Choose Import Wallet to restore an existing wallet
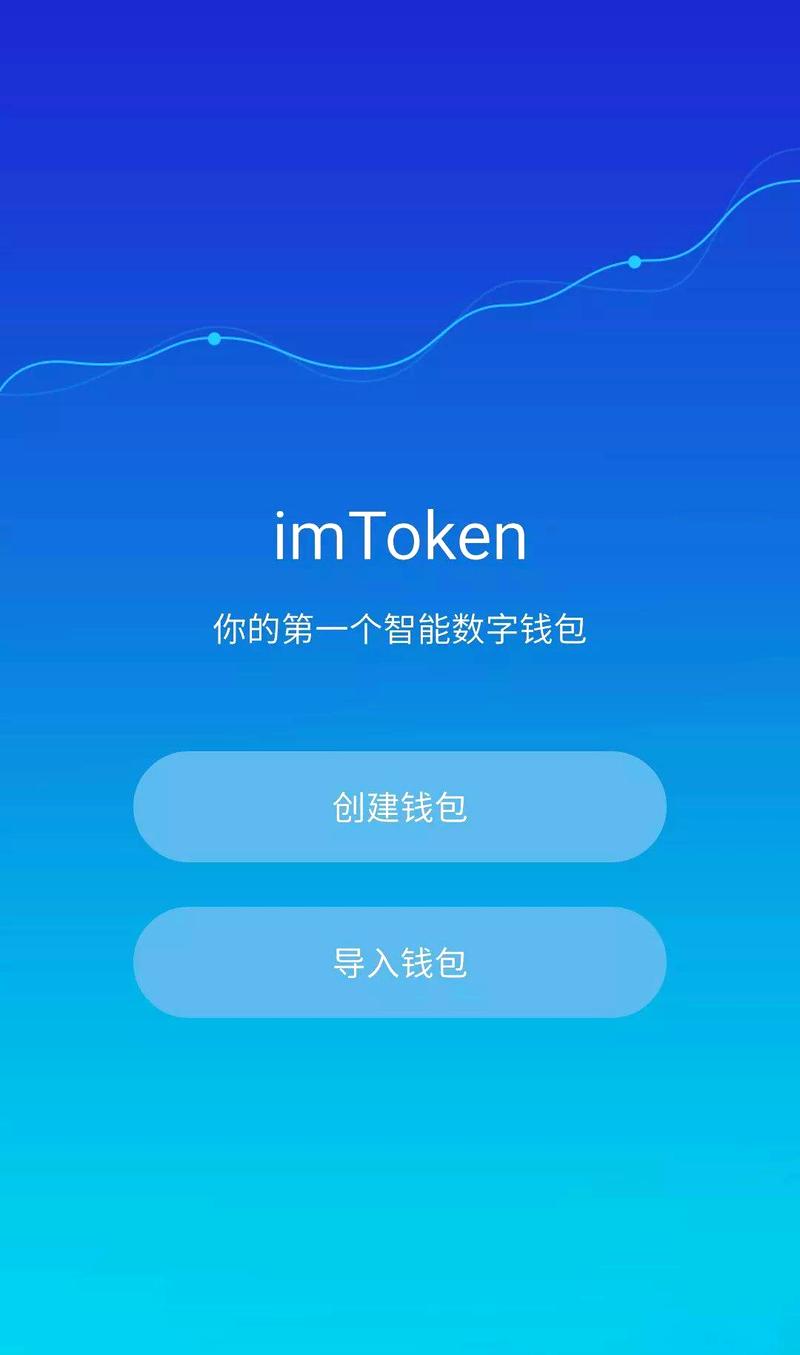 pyautogui.click(x=400, y=962)
